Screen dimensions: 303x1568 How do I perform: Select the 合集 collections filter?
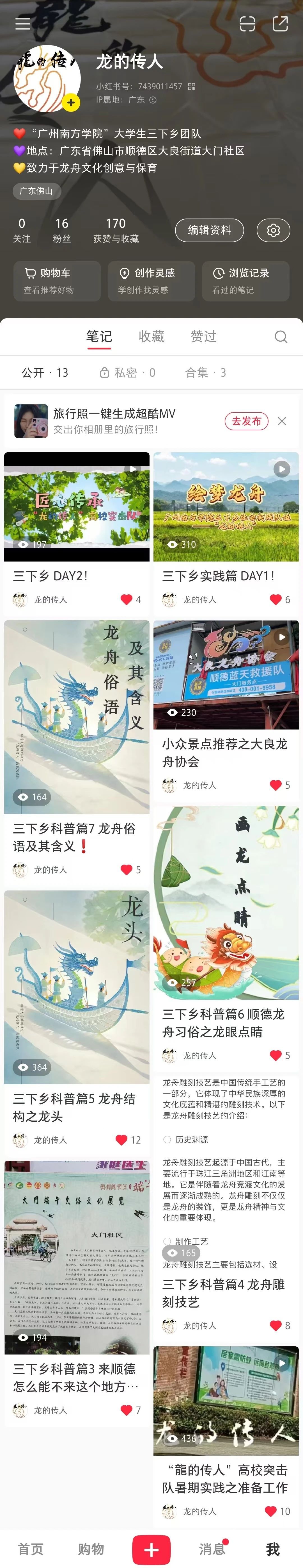[206, 372]
